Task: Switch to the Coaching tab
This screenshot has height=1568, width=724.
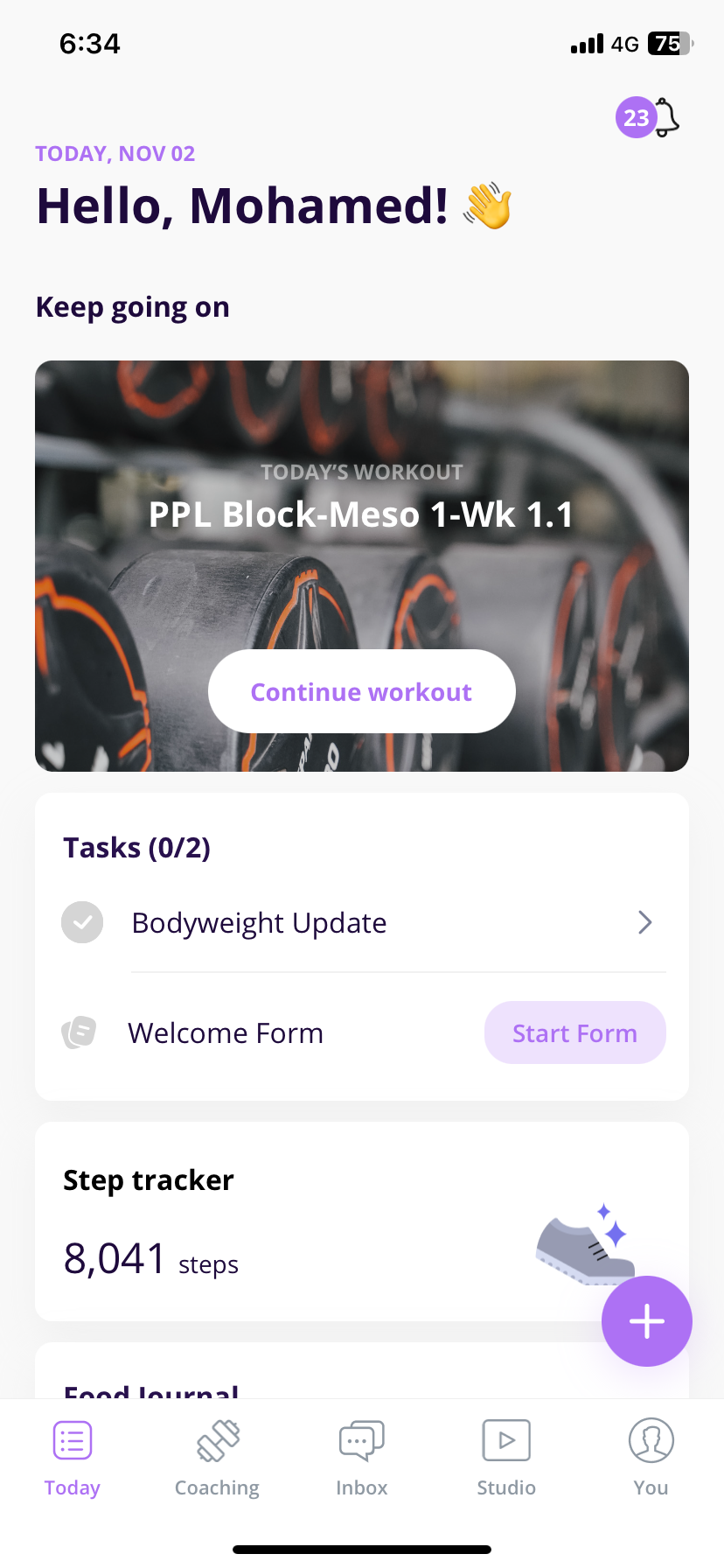Action: point(217,1458)
